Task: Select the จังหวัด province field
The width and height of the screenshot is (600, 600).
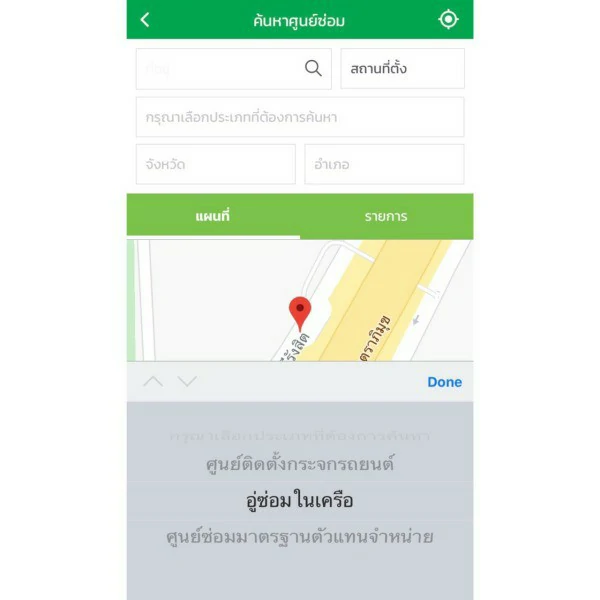Action: pos(215,164)
